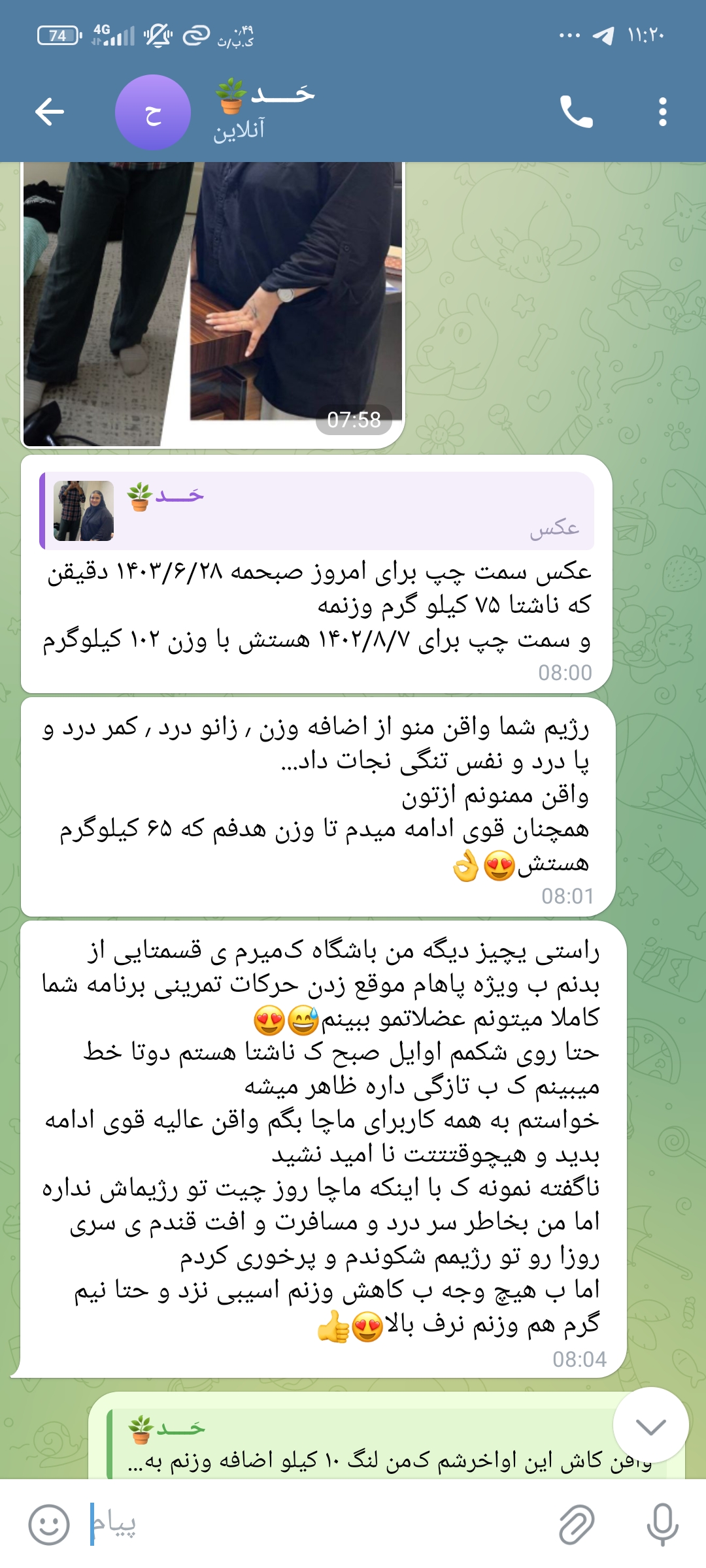
Task: Start a voice call with this contact
Action: pos(576,112)
